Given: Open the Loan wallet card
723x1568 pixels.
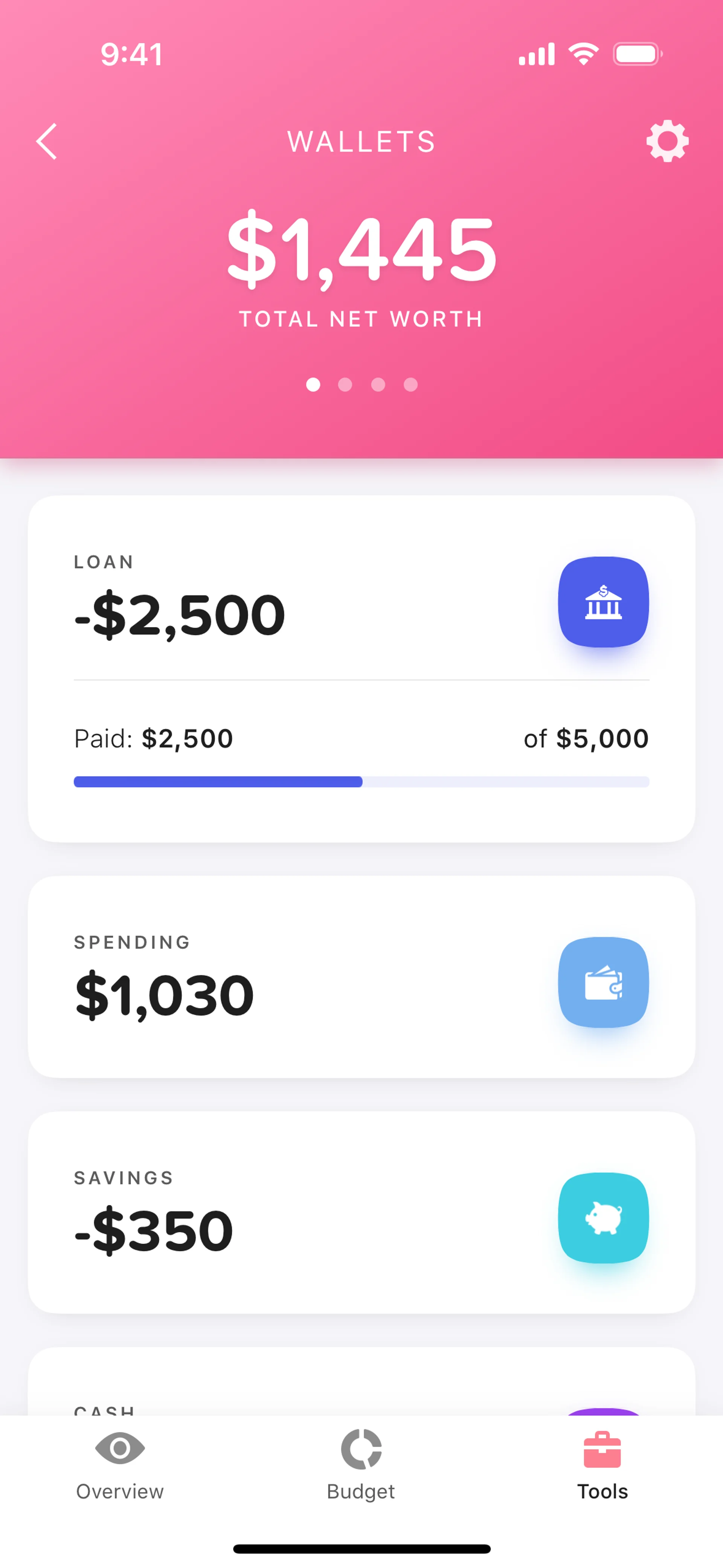Looking at the screenshot, I should (x=361, y=668).
